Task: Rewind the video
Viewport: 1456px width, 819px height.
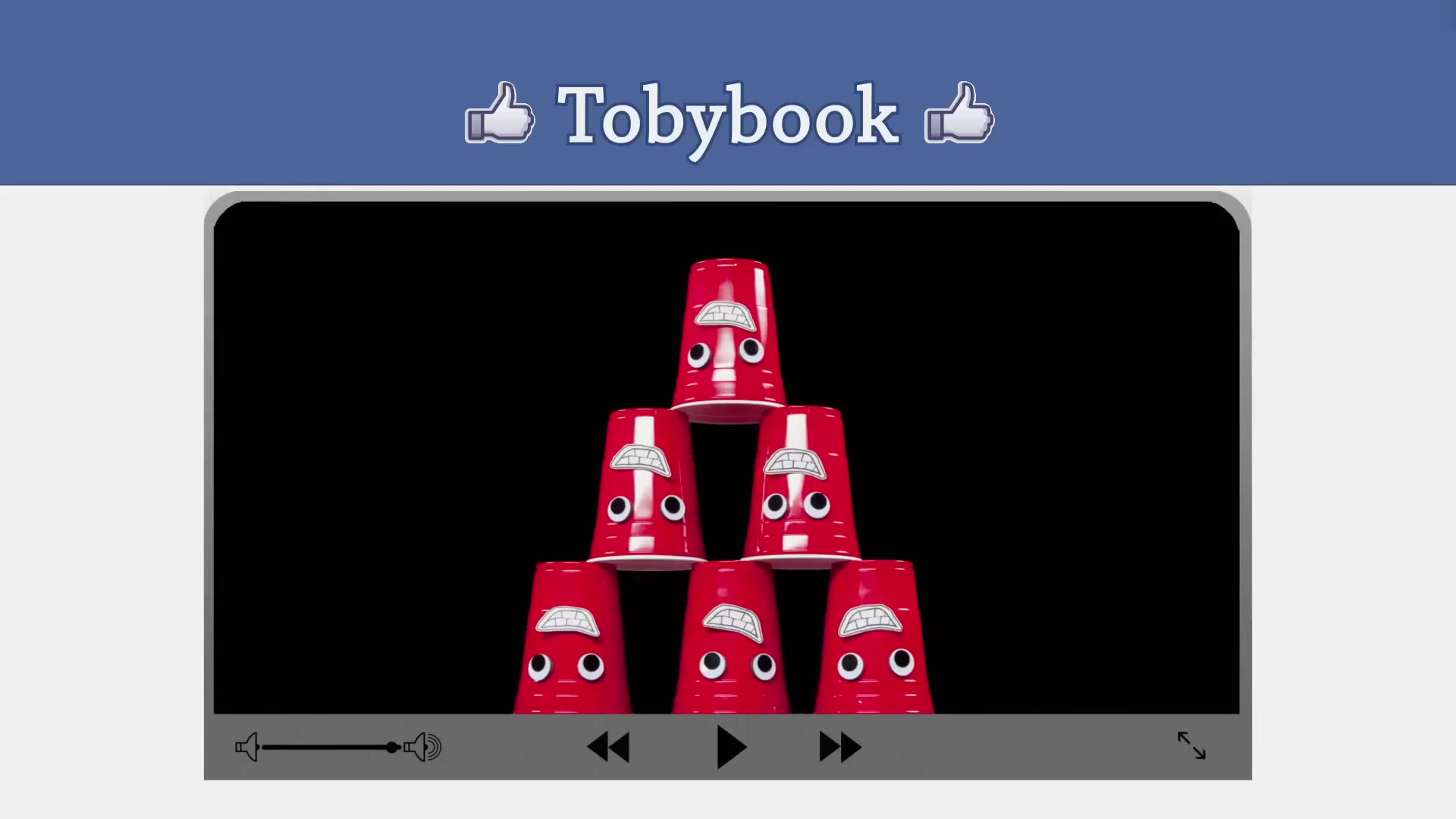Action: pyautogui.click(x=608, y=748)
